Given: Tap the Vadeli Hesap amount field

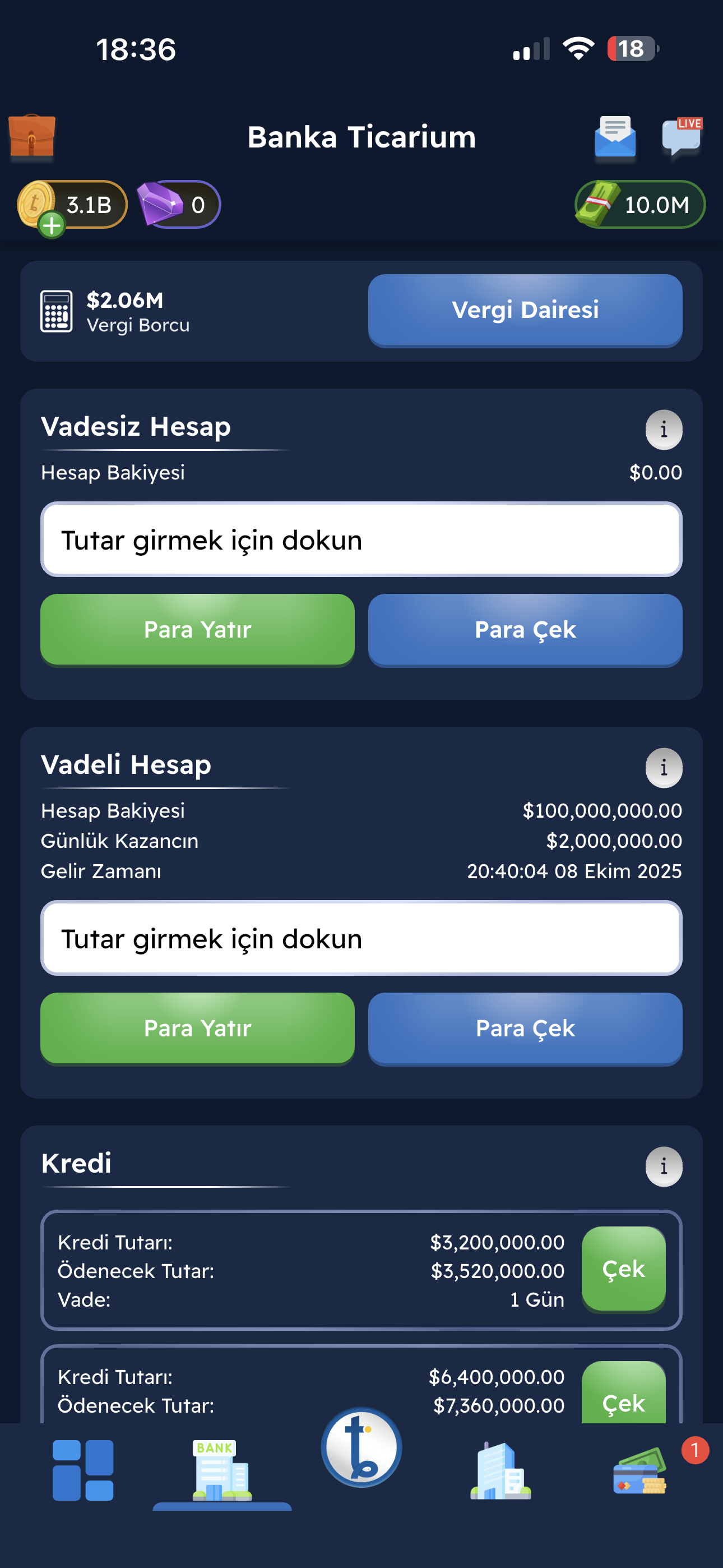Looking at the screenshot, I should 361,938.
